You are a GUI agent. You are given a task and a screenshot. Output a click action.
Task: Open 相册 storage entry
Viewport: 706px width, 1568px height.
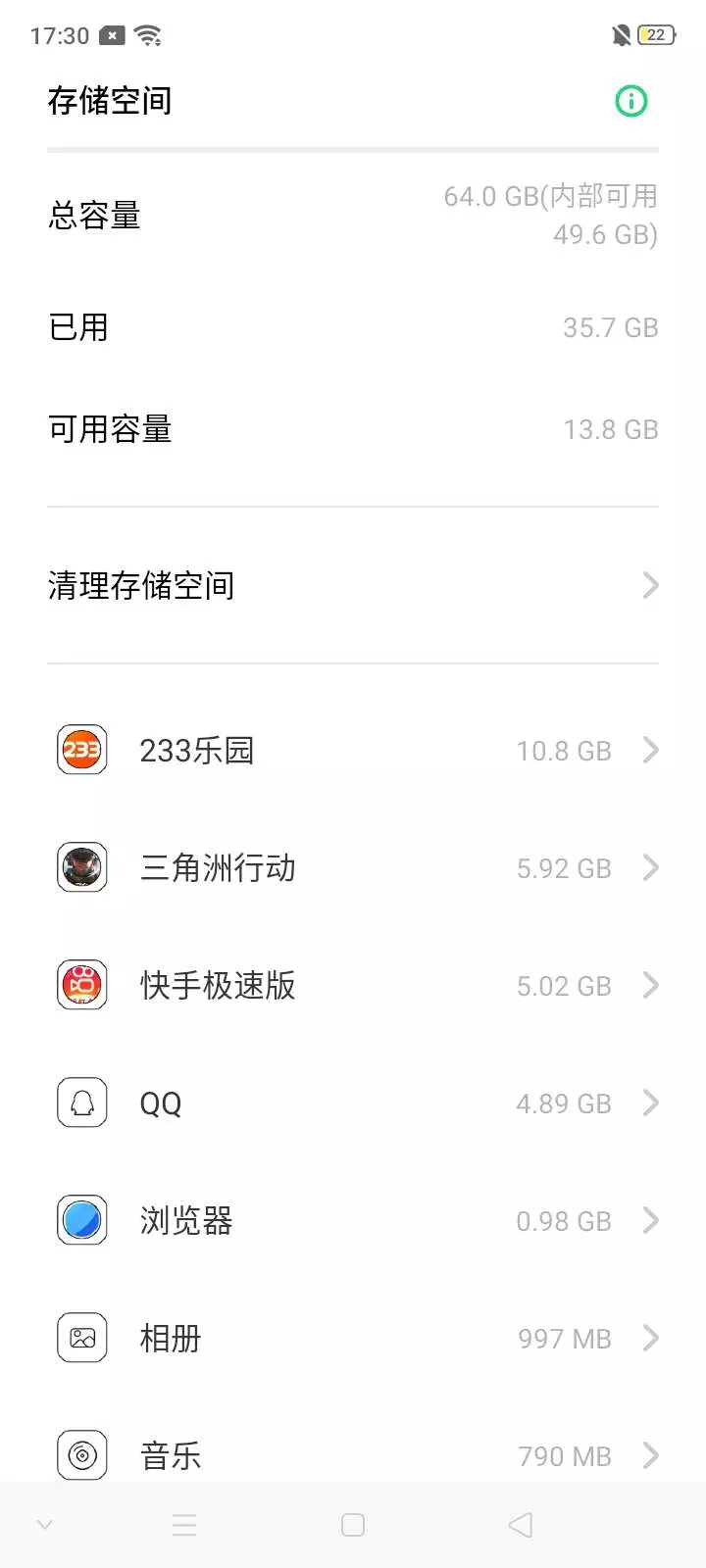pos(353,1339)
